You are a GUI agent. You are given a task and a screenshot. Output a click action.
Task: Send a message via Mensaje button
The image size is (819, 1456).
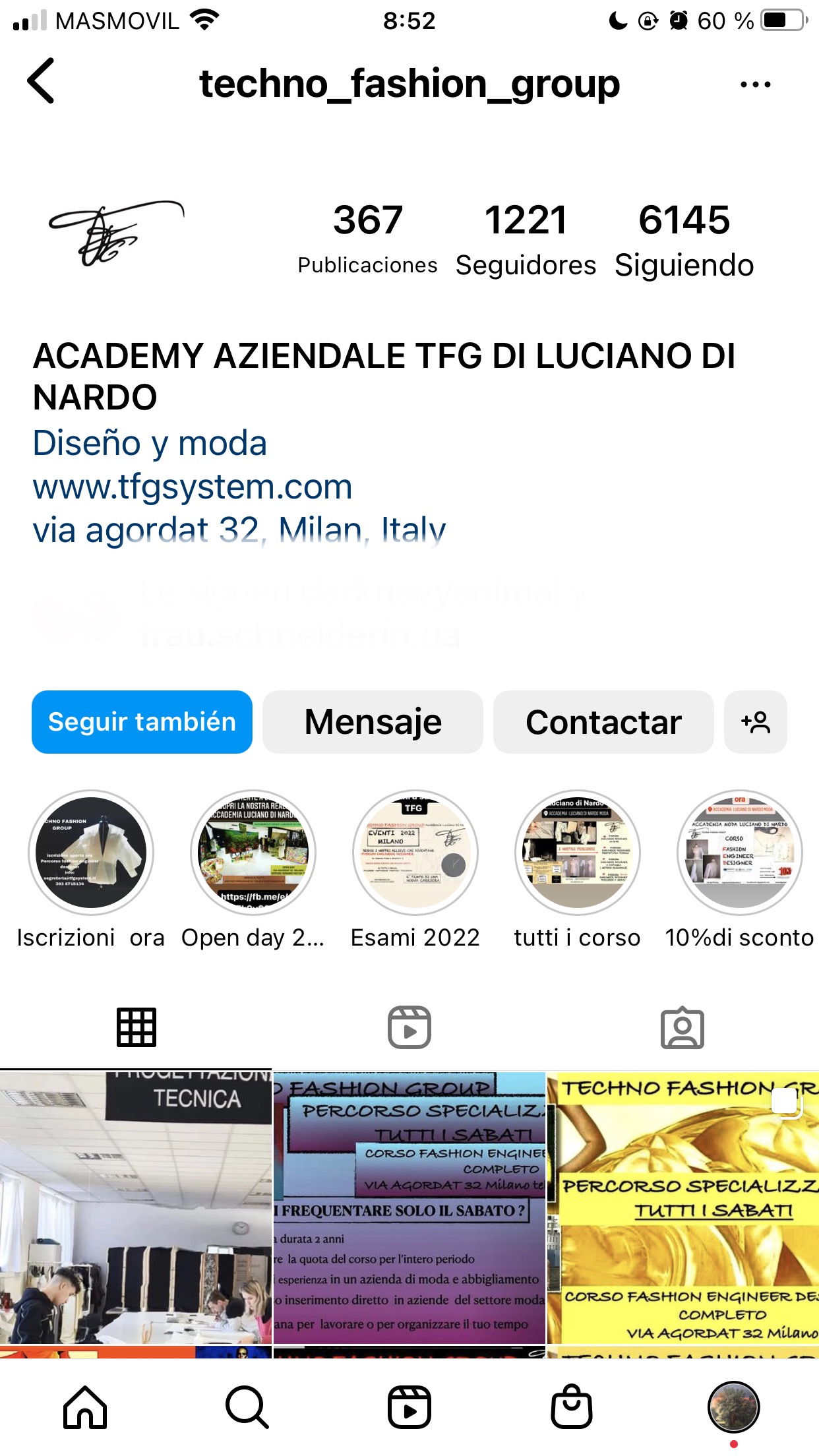coord(373,721)
